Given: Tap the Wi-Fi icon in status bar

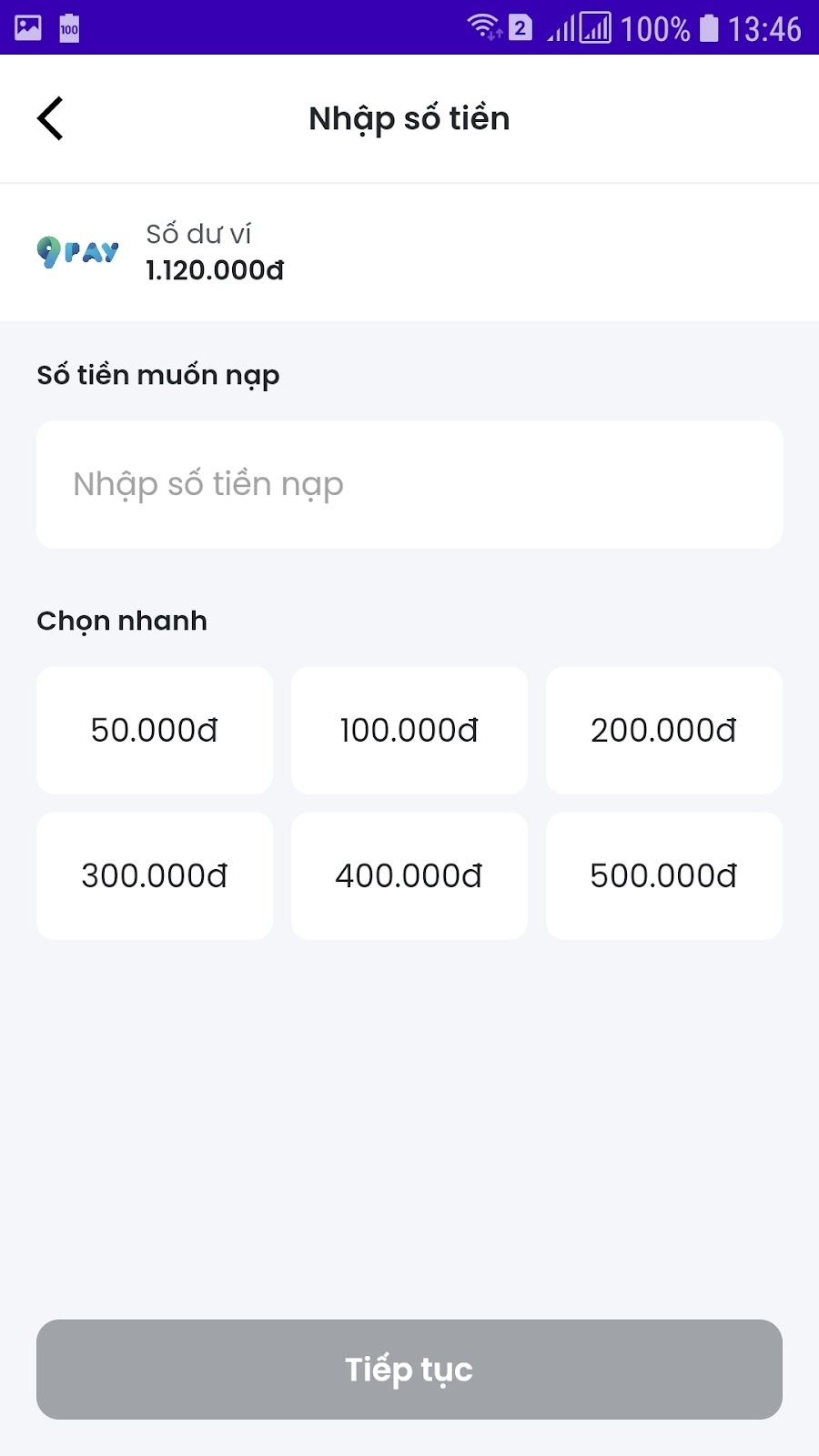Looking at the screenshot, I should pyautogui.click(x=481, y=25).
